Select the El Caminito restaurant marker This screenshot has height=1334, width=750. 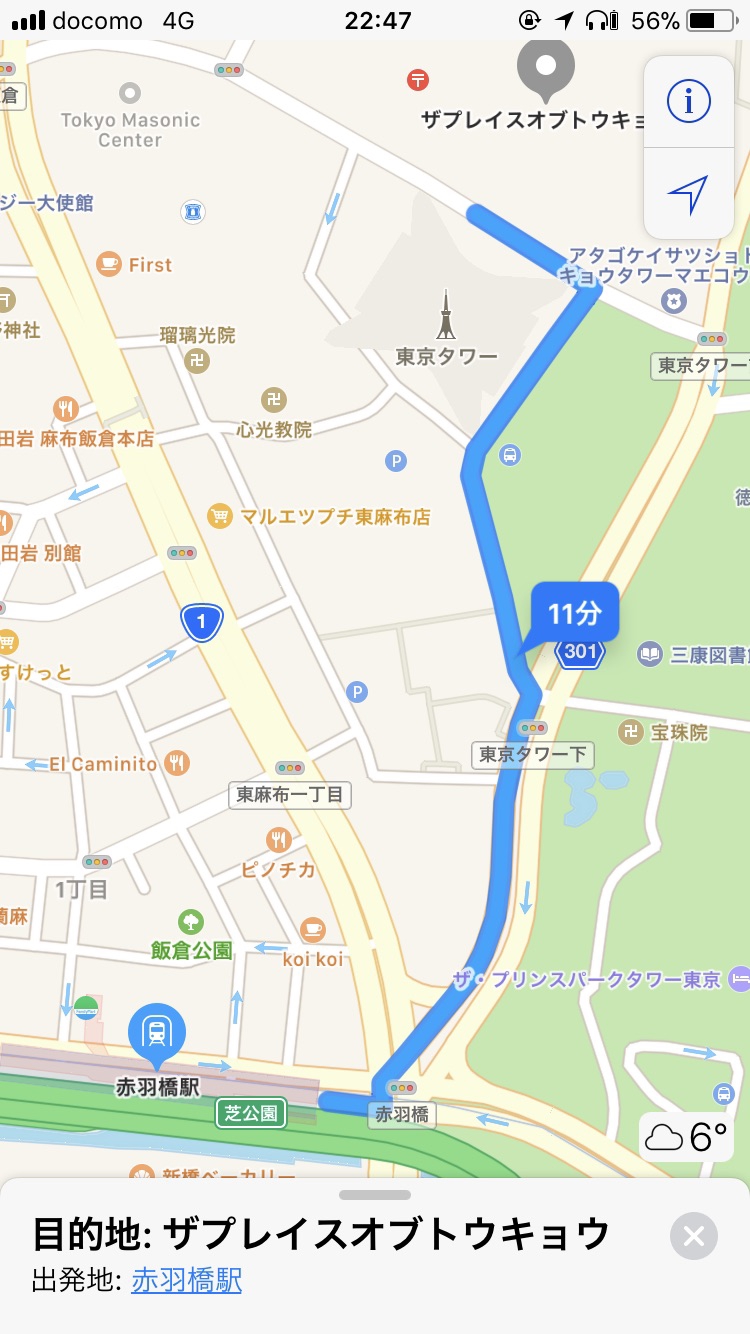[177, 763]
